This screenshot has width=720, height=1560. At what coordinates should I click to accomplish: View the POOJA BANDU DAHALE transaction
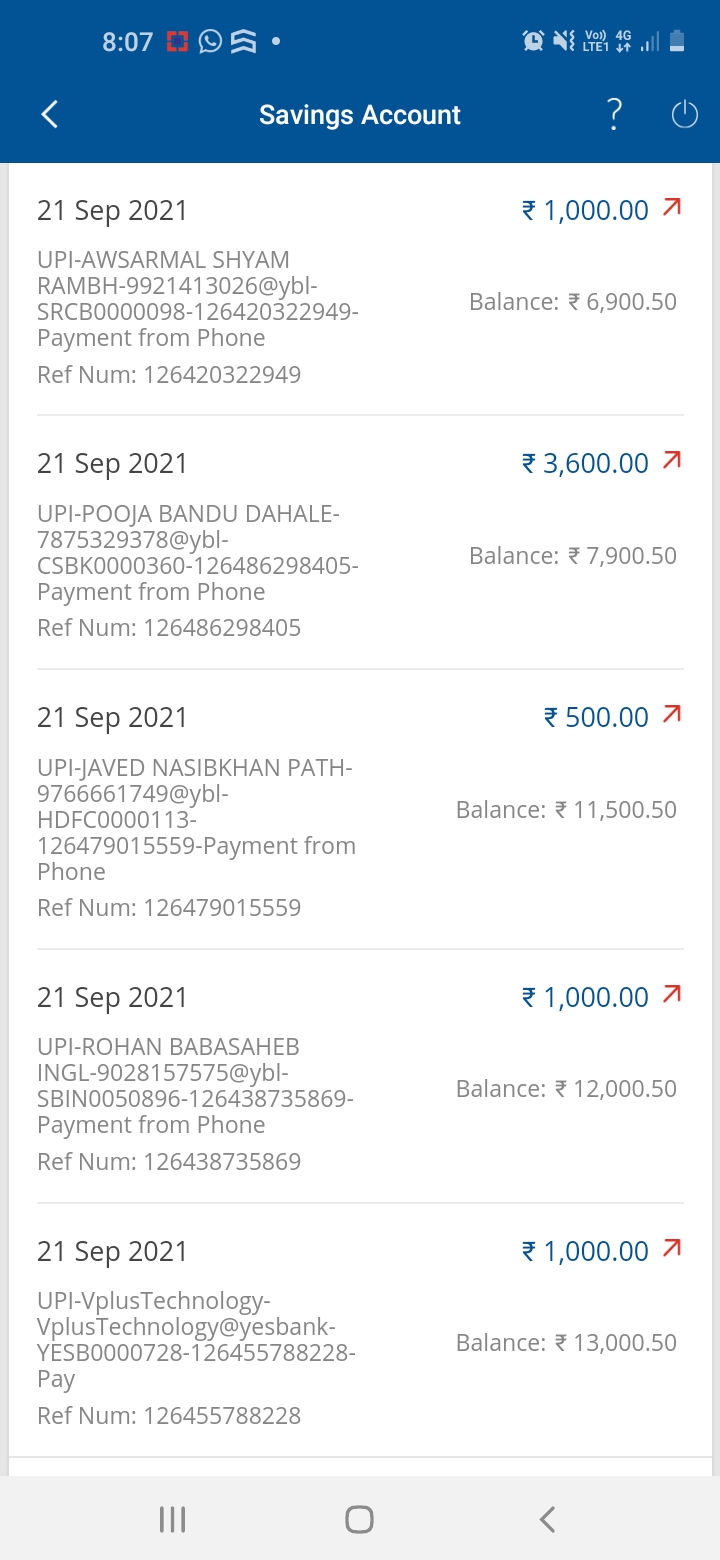pos(360,543)
